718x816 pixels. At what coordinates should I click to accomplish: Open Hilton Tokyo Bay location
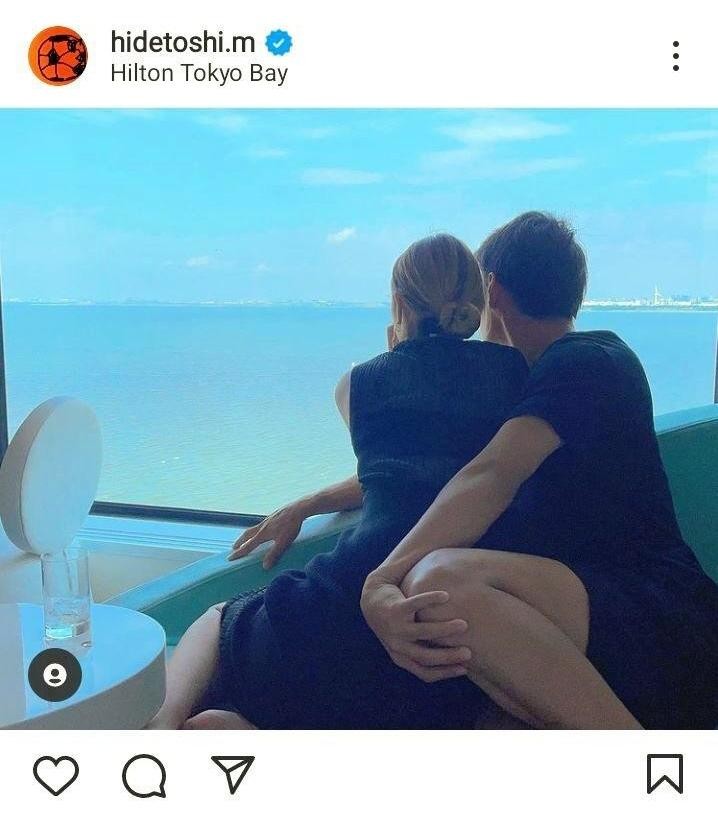pos(199,74)
